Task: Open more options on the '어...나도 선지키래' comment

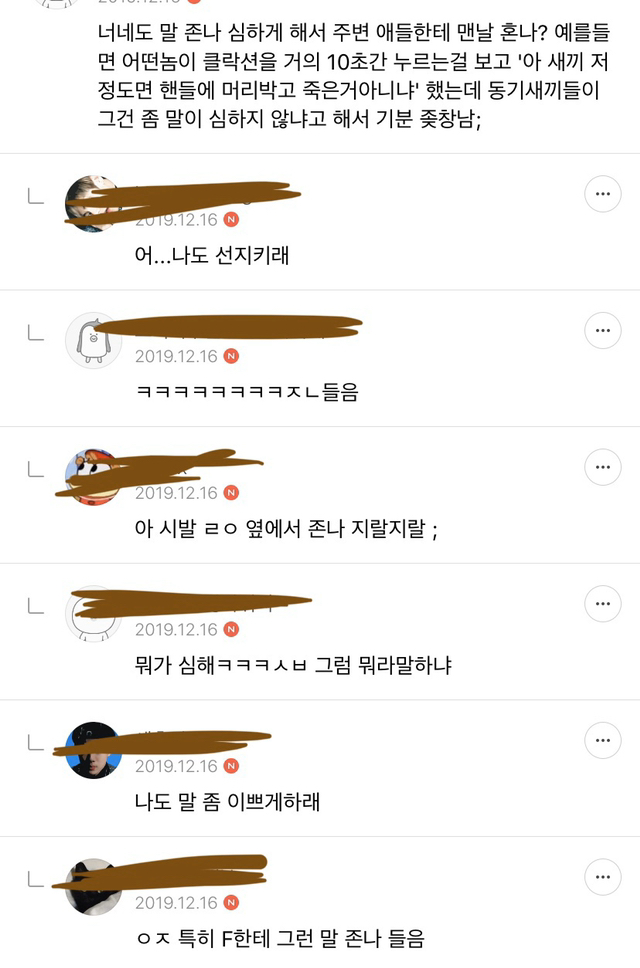Action: 602,193
